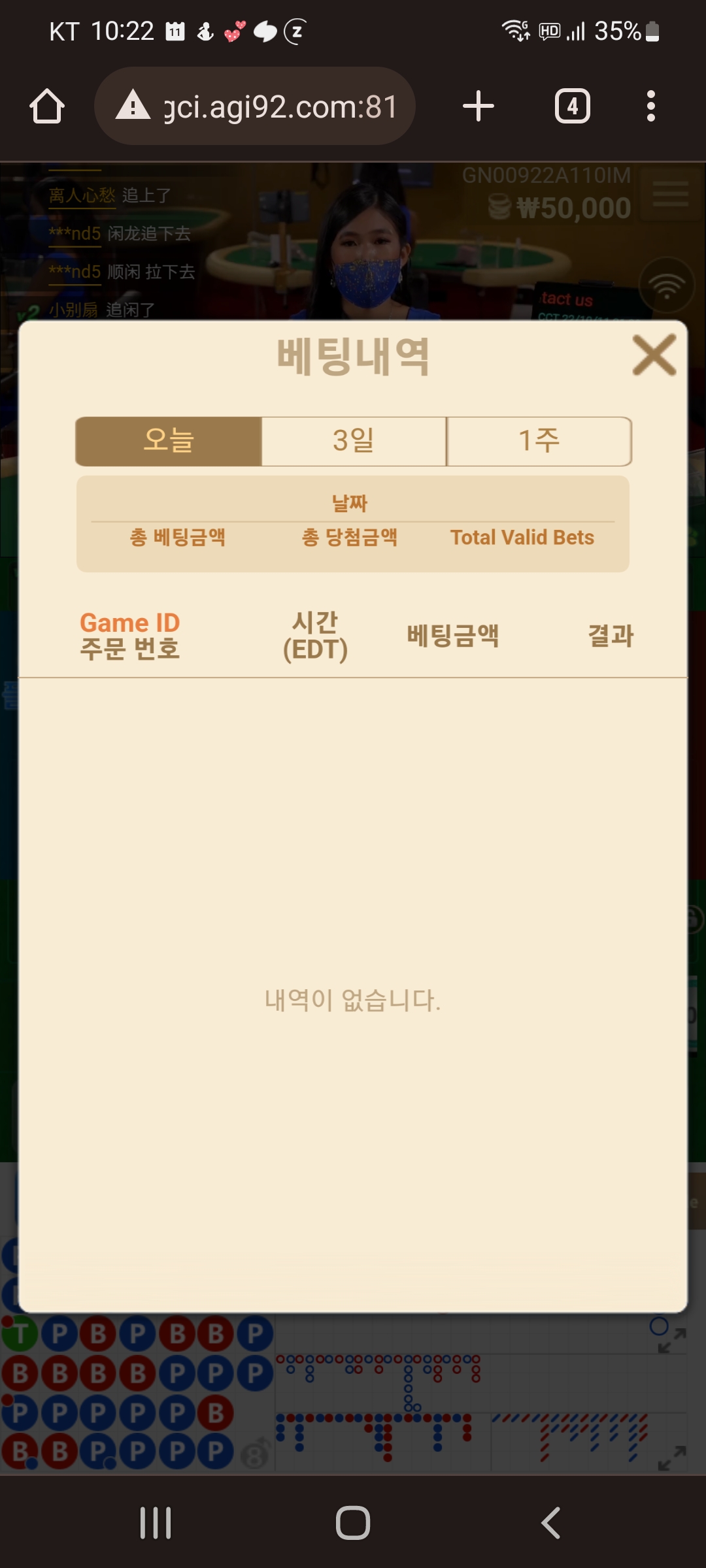Switch to the 1주 tab
The image size is (706, 1568).
pos(539,441)
